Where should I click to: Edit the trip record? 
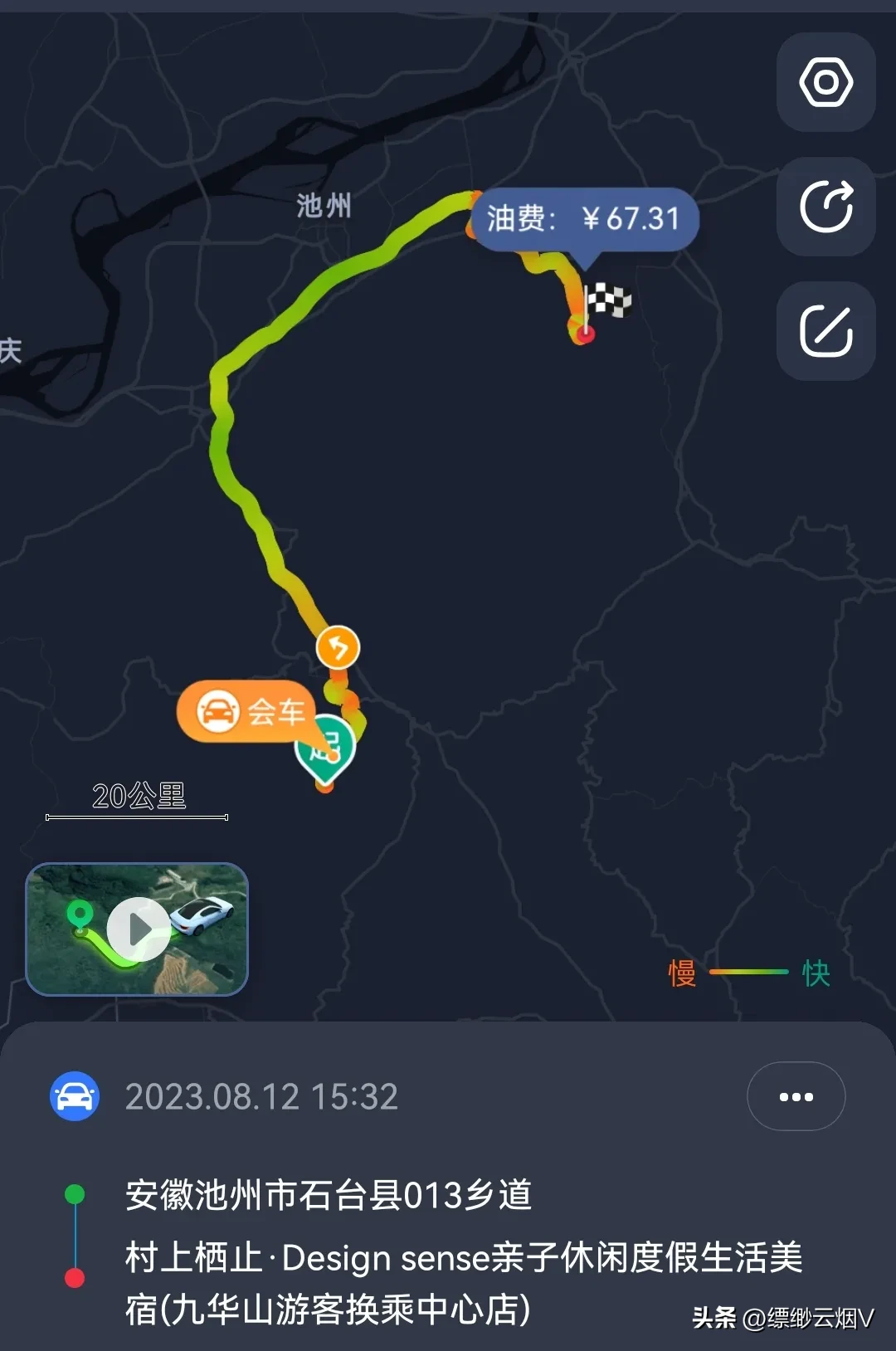pos(825,331)
